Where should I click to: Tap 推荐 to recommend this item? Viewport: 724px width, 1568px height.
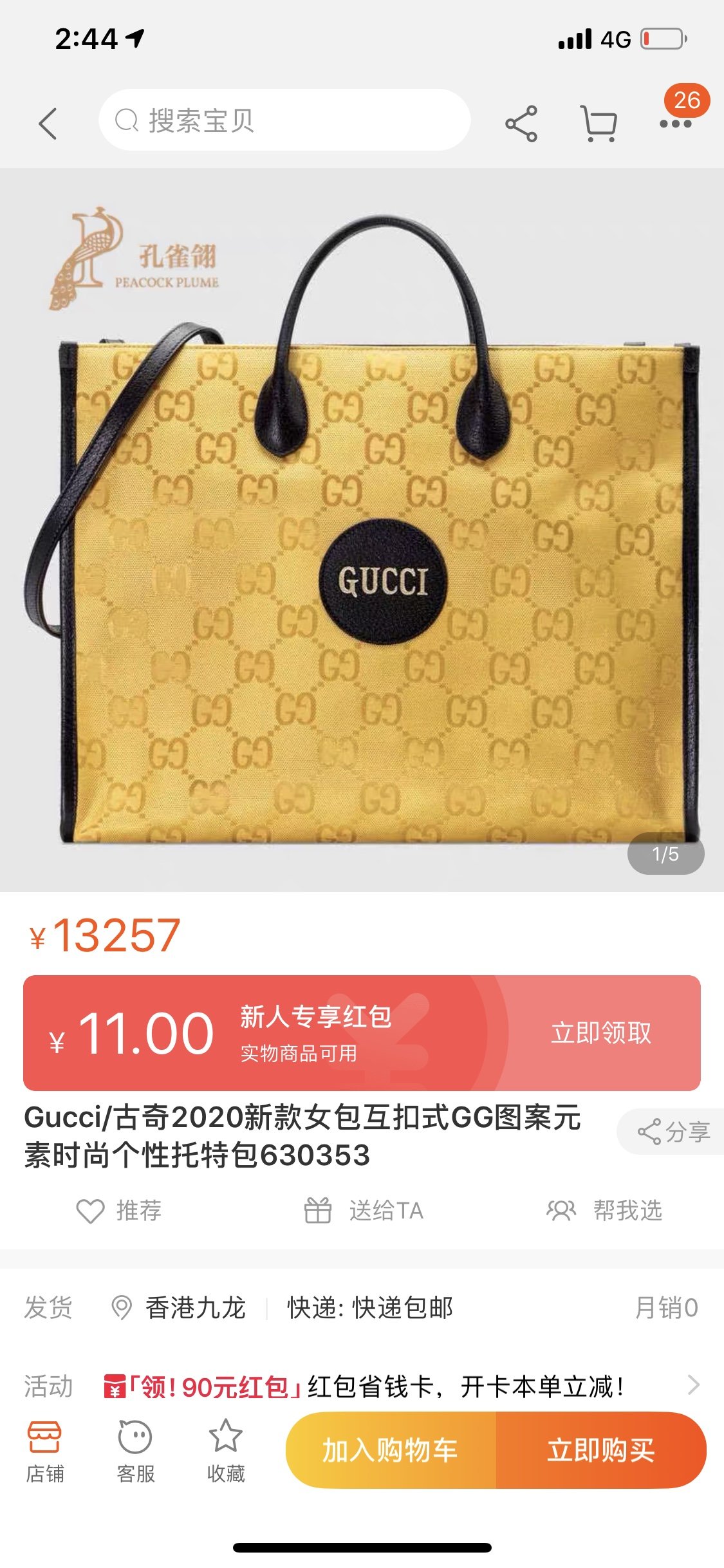point(119,1211)
